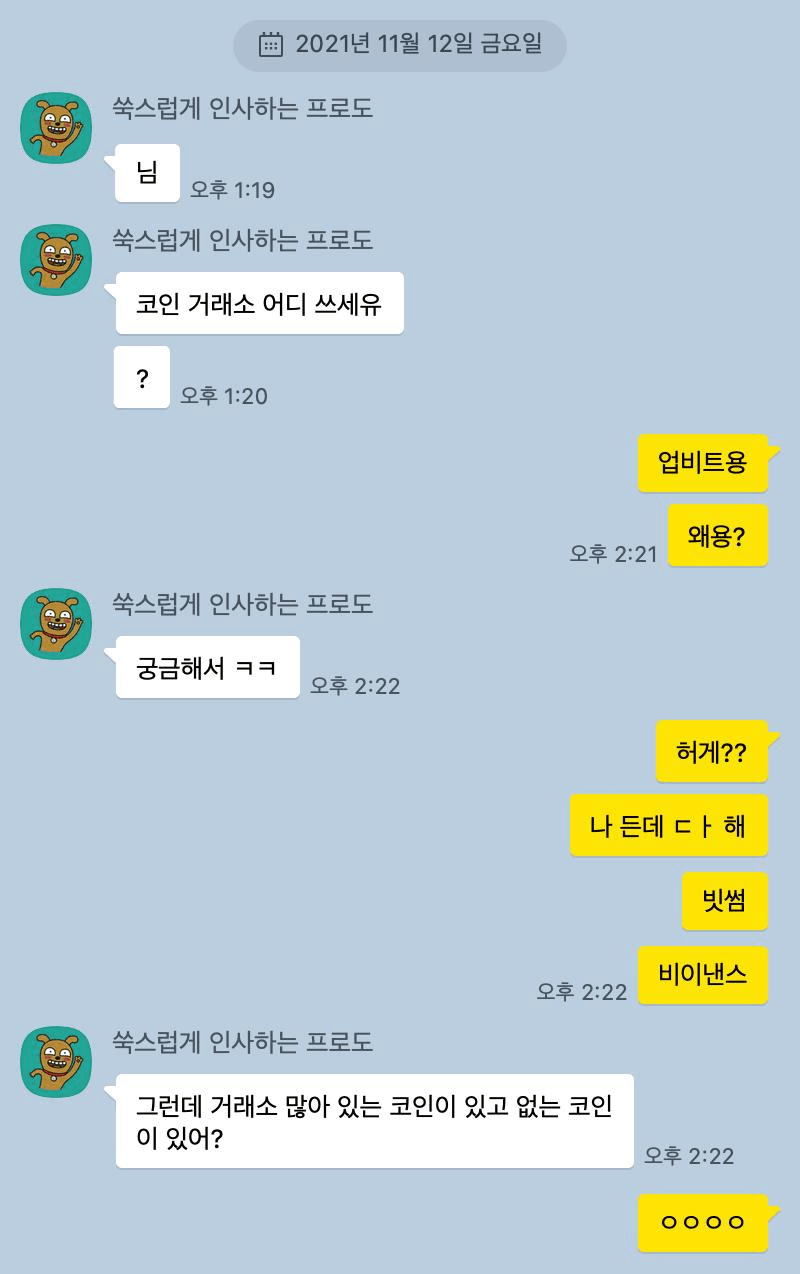800x1274 pixels.
Task: Open Frodo's profile picture beside the 님 message
Action: point(56,127)
